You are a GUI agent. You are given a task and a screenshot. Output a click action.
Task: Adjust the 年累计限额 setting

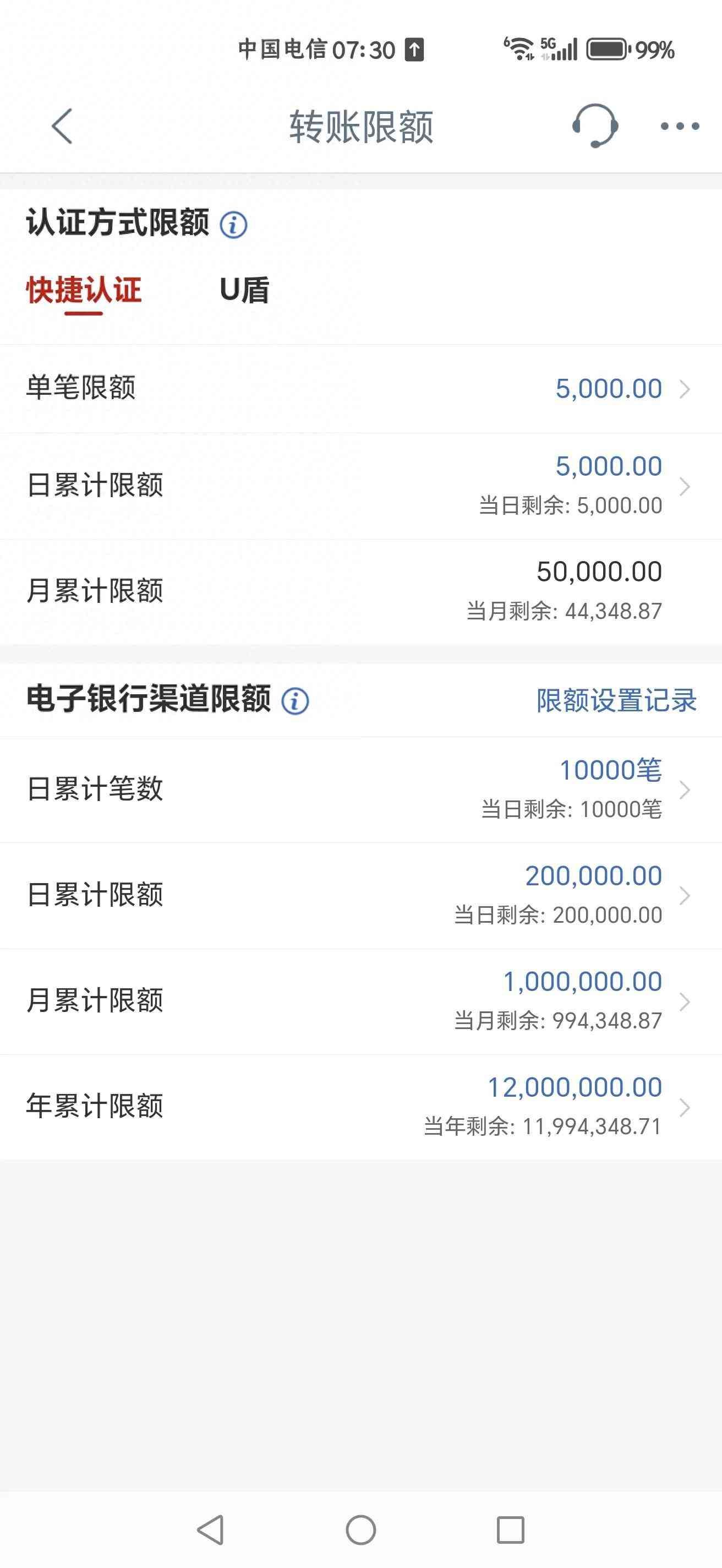click(360, 1107)
